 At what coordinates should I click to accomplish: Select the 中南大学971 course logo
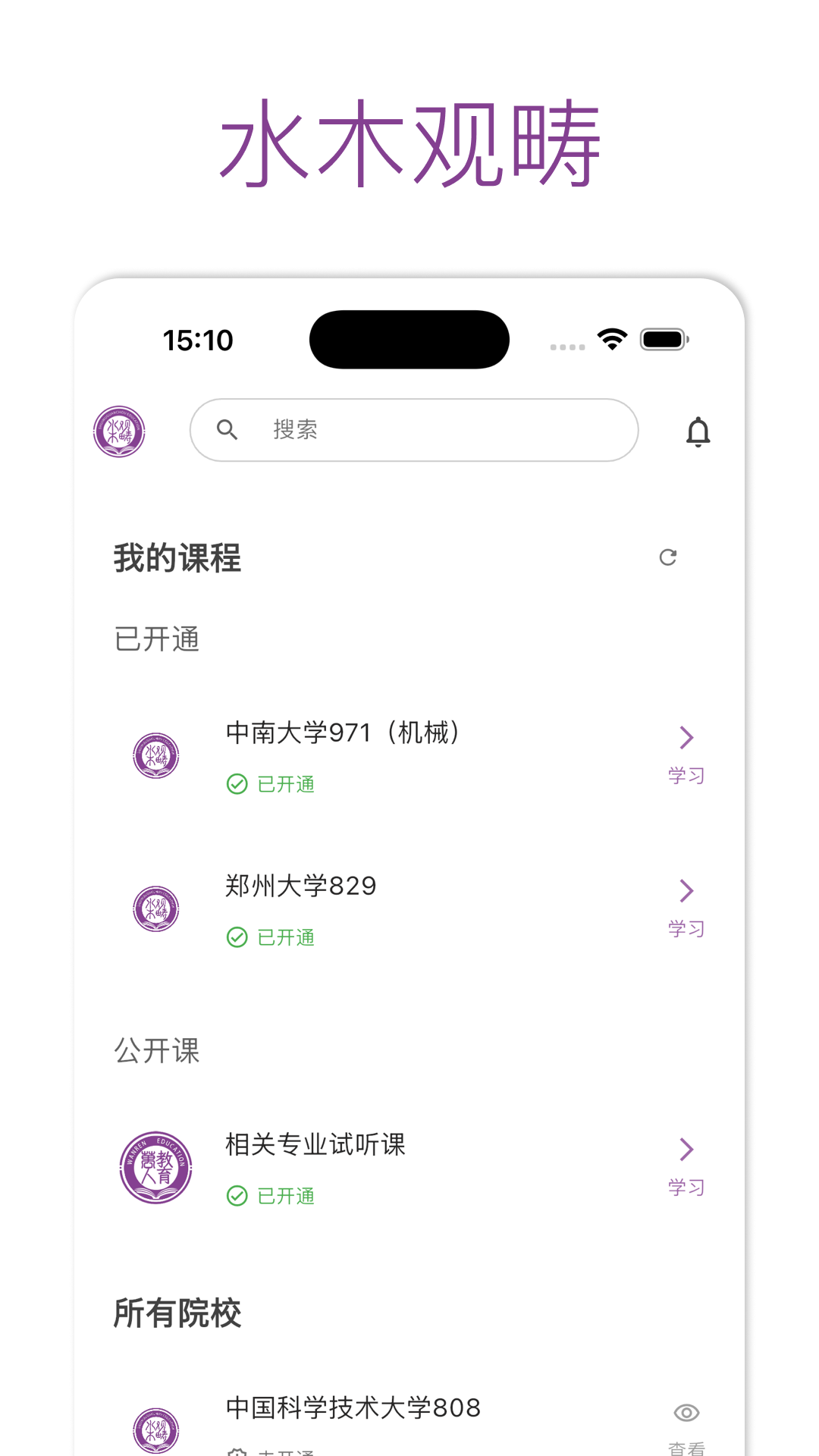(155, 756)
